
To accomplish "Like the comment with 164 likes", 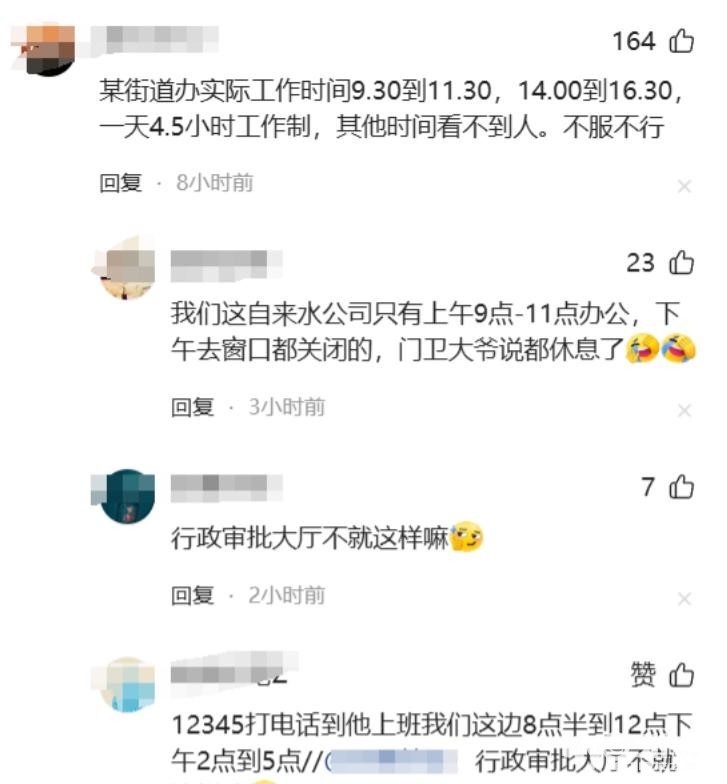I will 682,41.
